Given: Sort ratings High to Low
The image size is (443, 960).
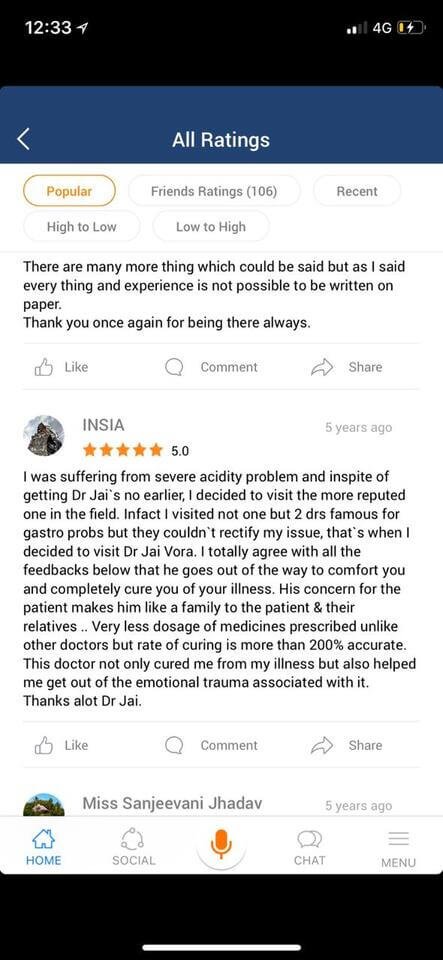Looking at the screenshot, I should [x=81, y=227].
